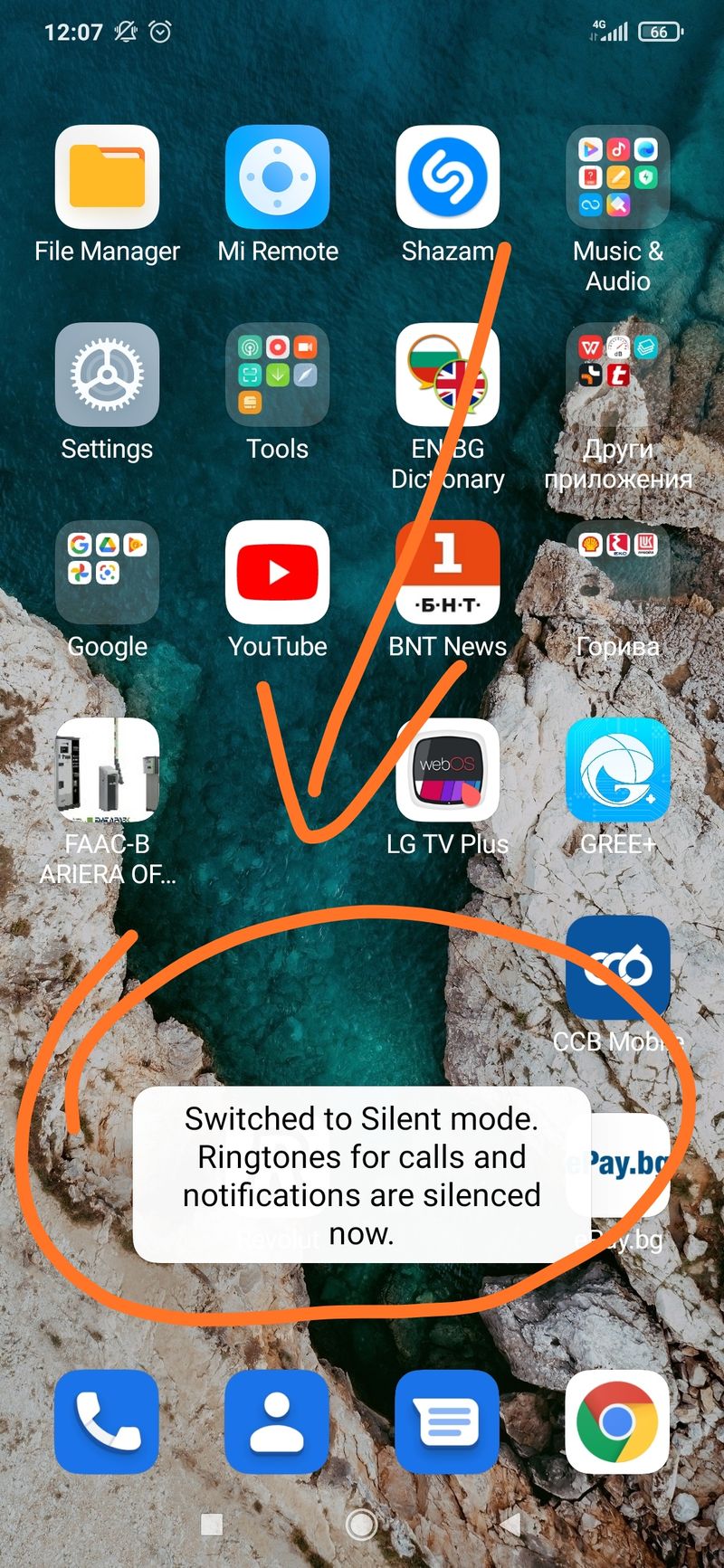724x1568 pixels.
Task: Open the Други приложения folder
Action: pyautogui.click(x=618, y=375)
